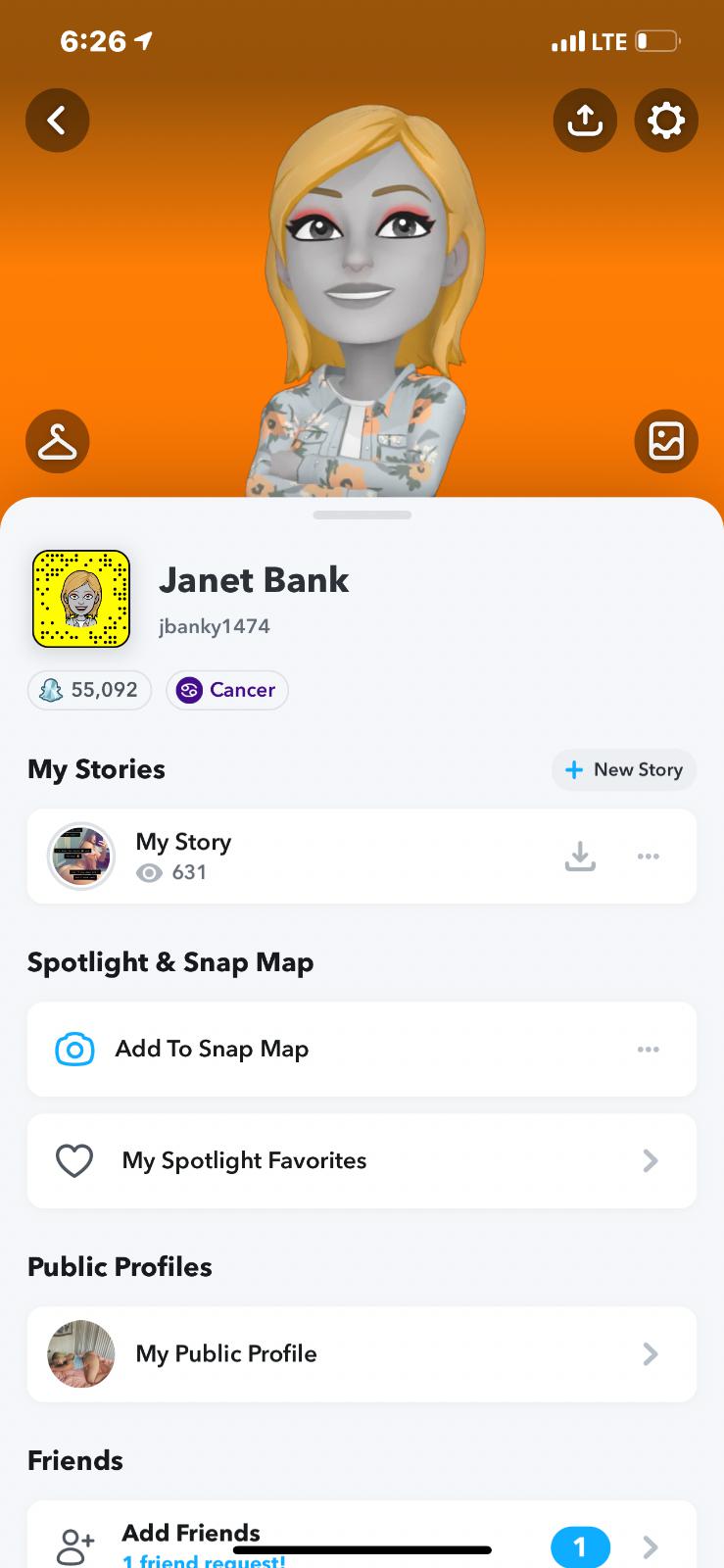Open the Snapcode image

pyautogui.click(x=81, y=599)
